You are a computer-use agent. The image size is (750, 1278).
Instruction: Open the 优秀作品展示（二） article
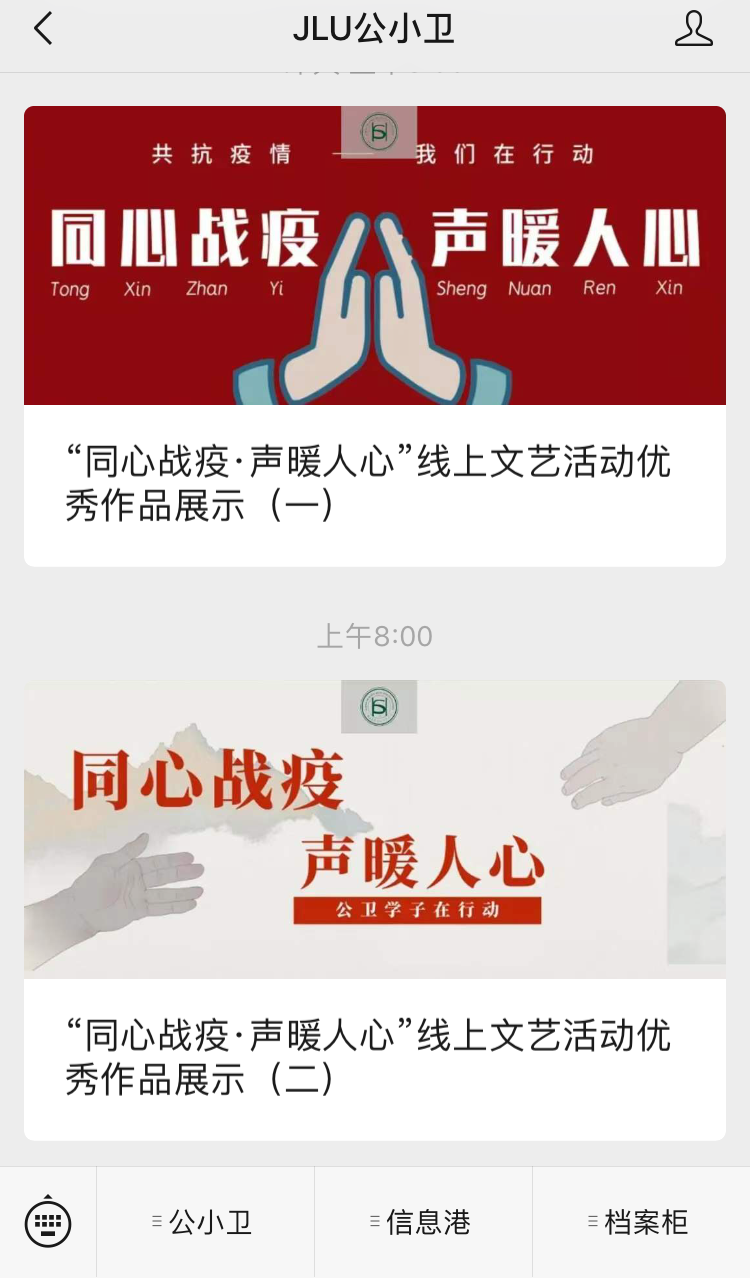click(x=374, y=910)
